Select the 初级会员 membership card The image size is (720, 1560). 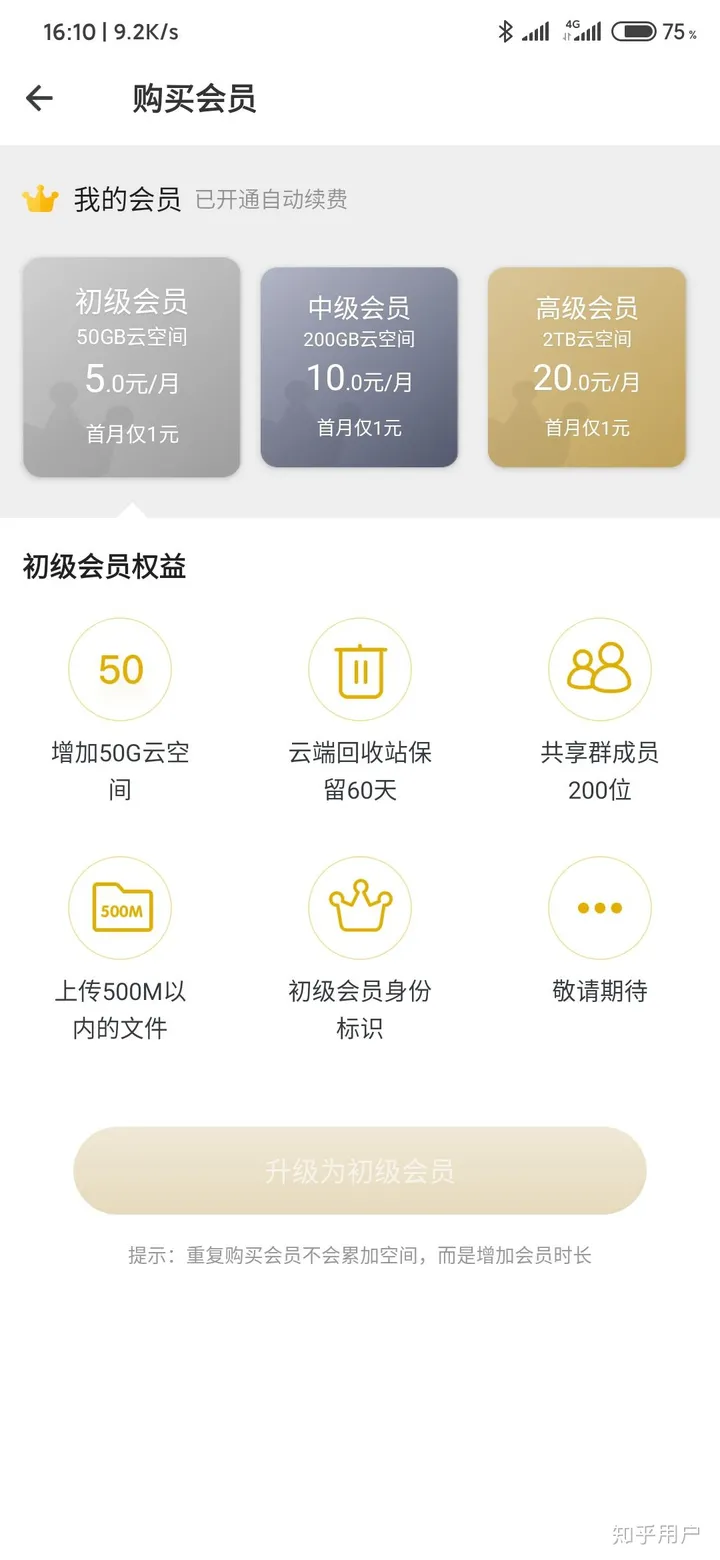(x=131, y=367)
